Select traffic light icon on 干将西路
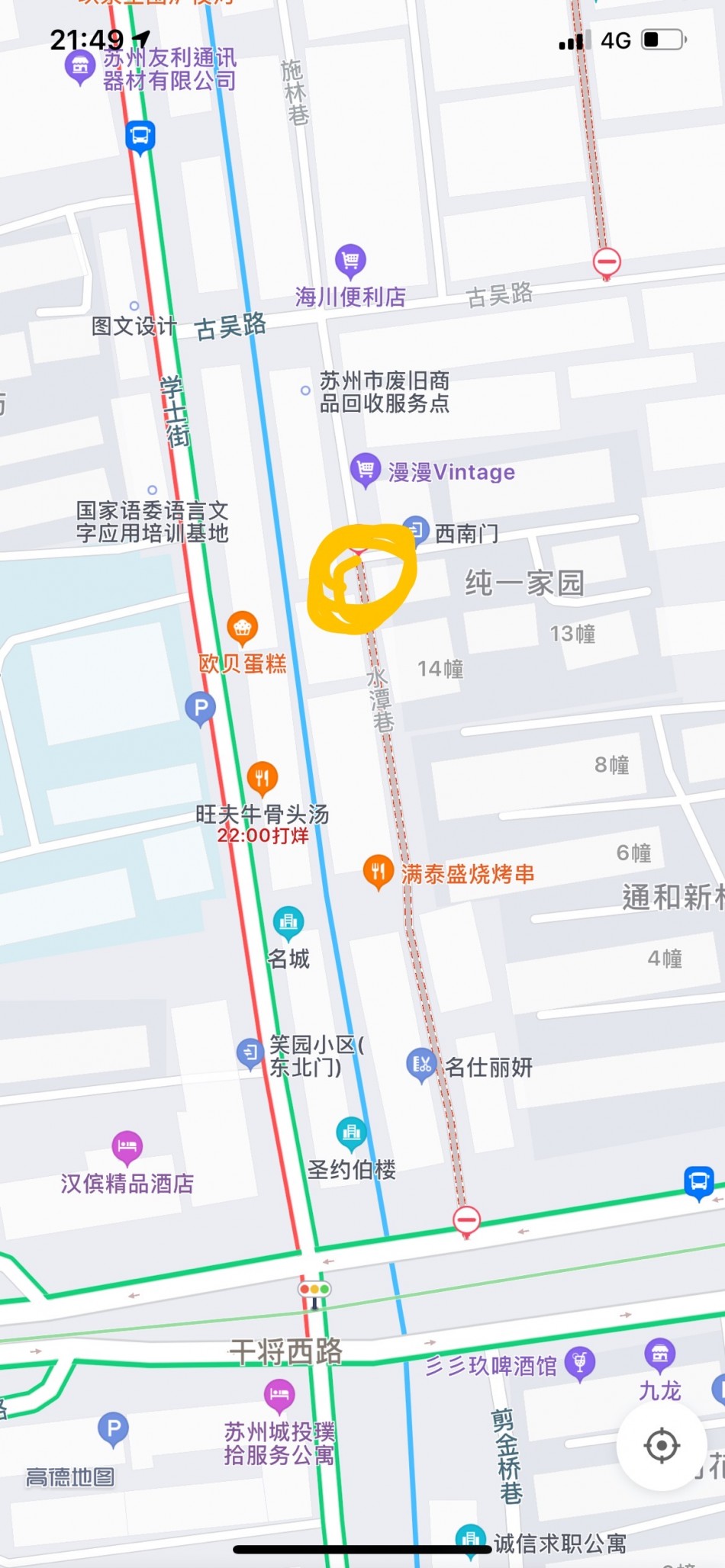 (x=314, y=1290)
